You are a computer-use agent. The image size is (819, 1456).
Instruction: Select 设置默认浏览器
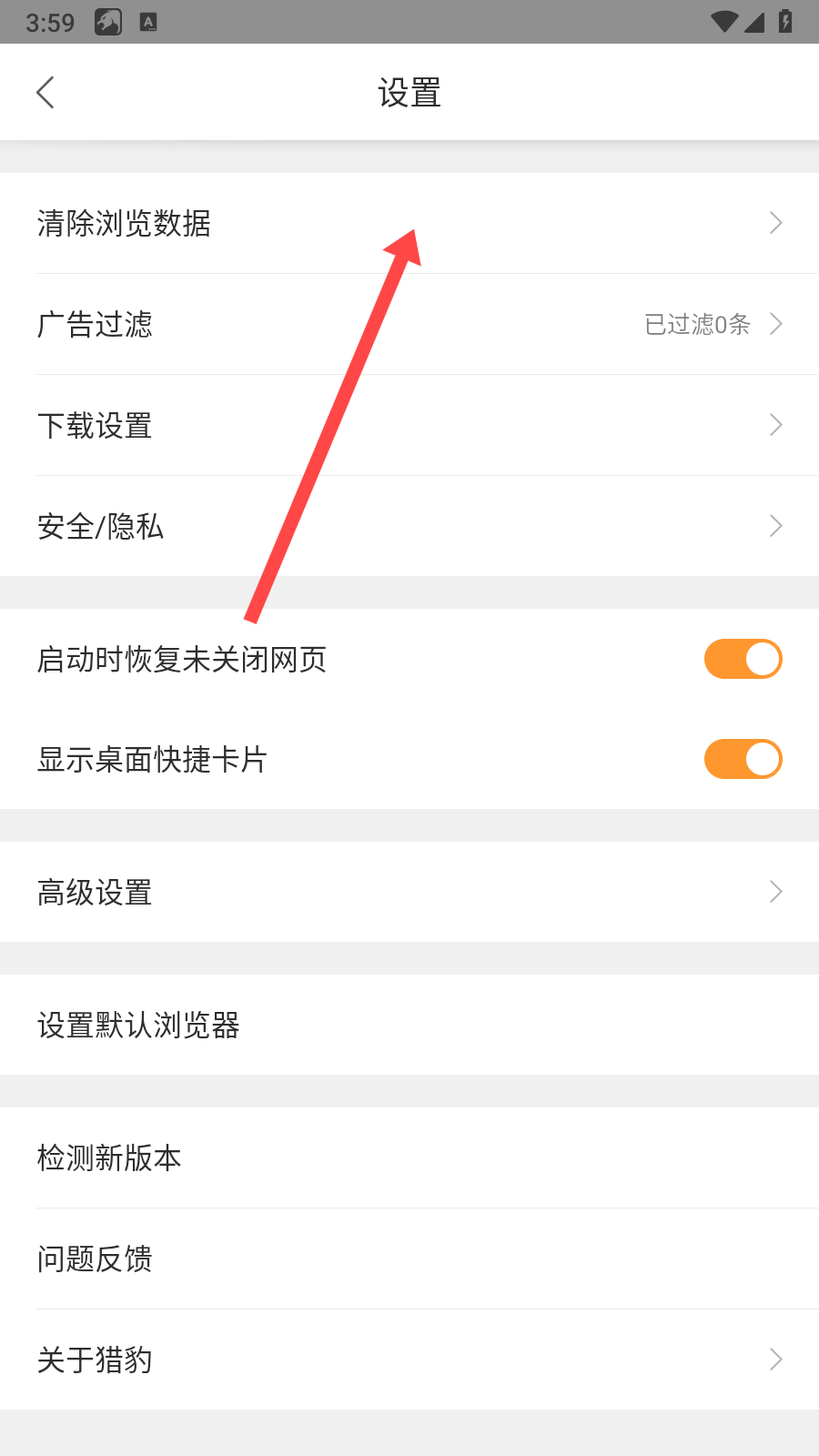click(409, 1025)
